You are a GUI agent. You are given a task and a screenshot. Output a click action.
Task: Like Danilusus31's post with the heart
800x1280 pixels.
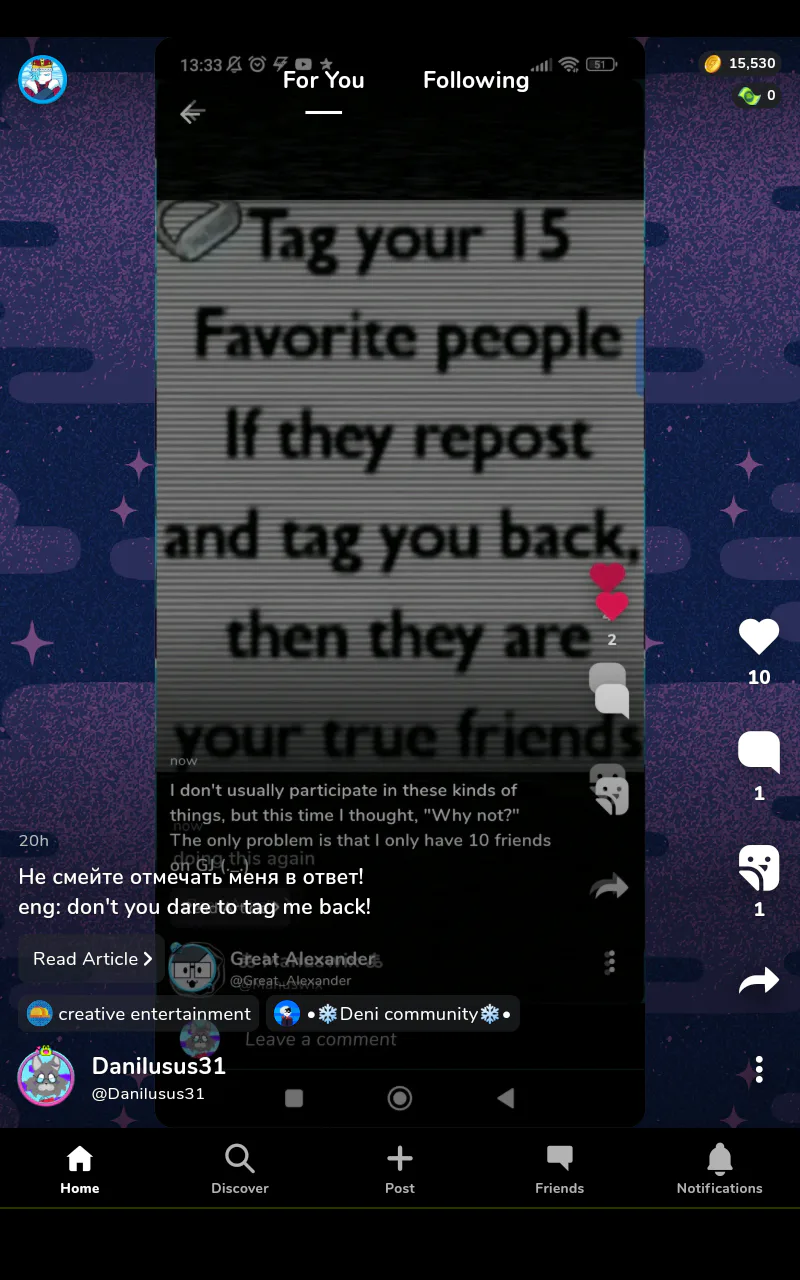coord(759,637)
